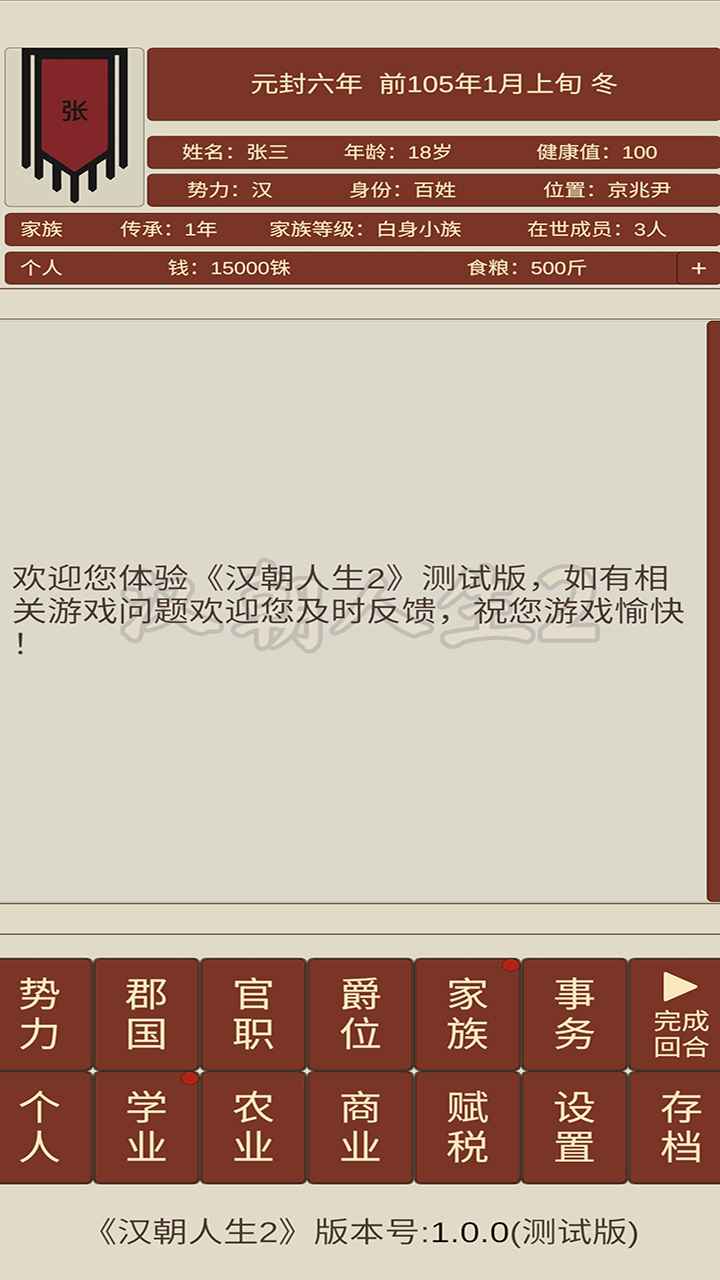720x1280 pixels.
Task: Open the 爵位 menu
Action: coord(360,1014)
